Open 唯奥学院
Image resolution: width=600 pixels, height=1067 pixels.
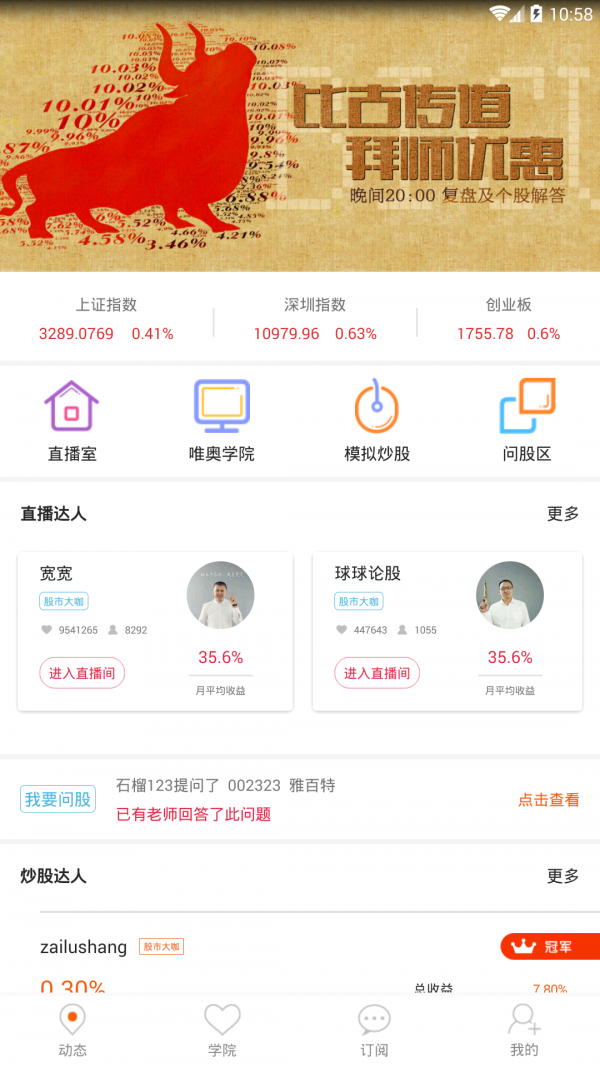[x=221, y=420]
